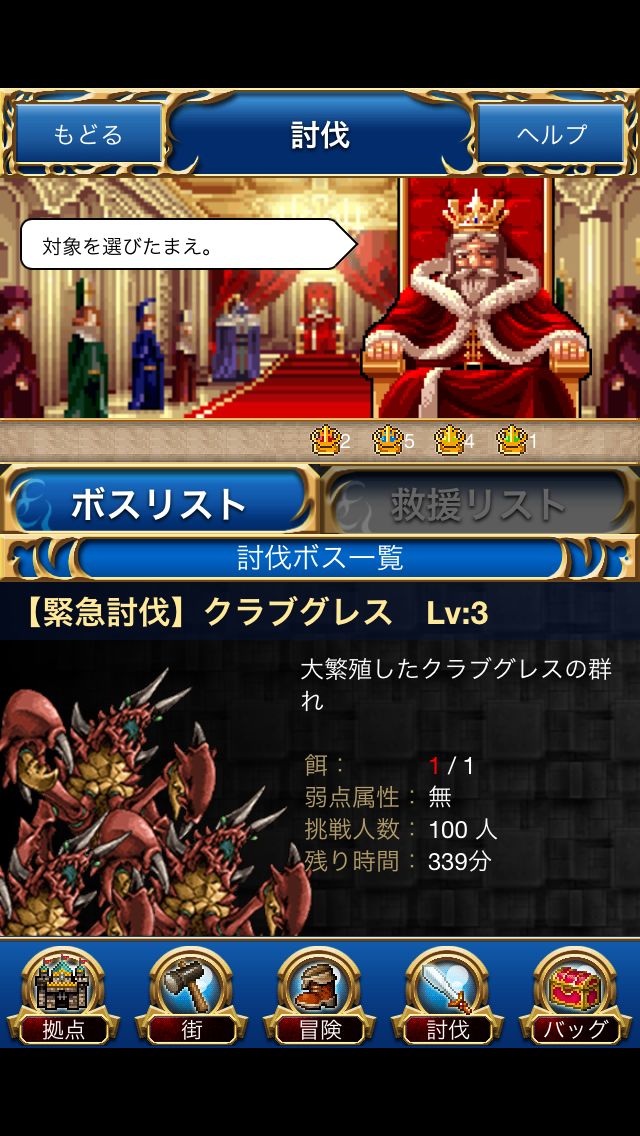
Task: Go to 拠点 in bottom navigation
Action: 63,995
